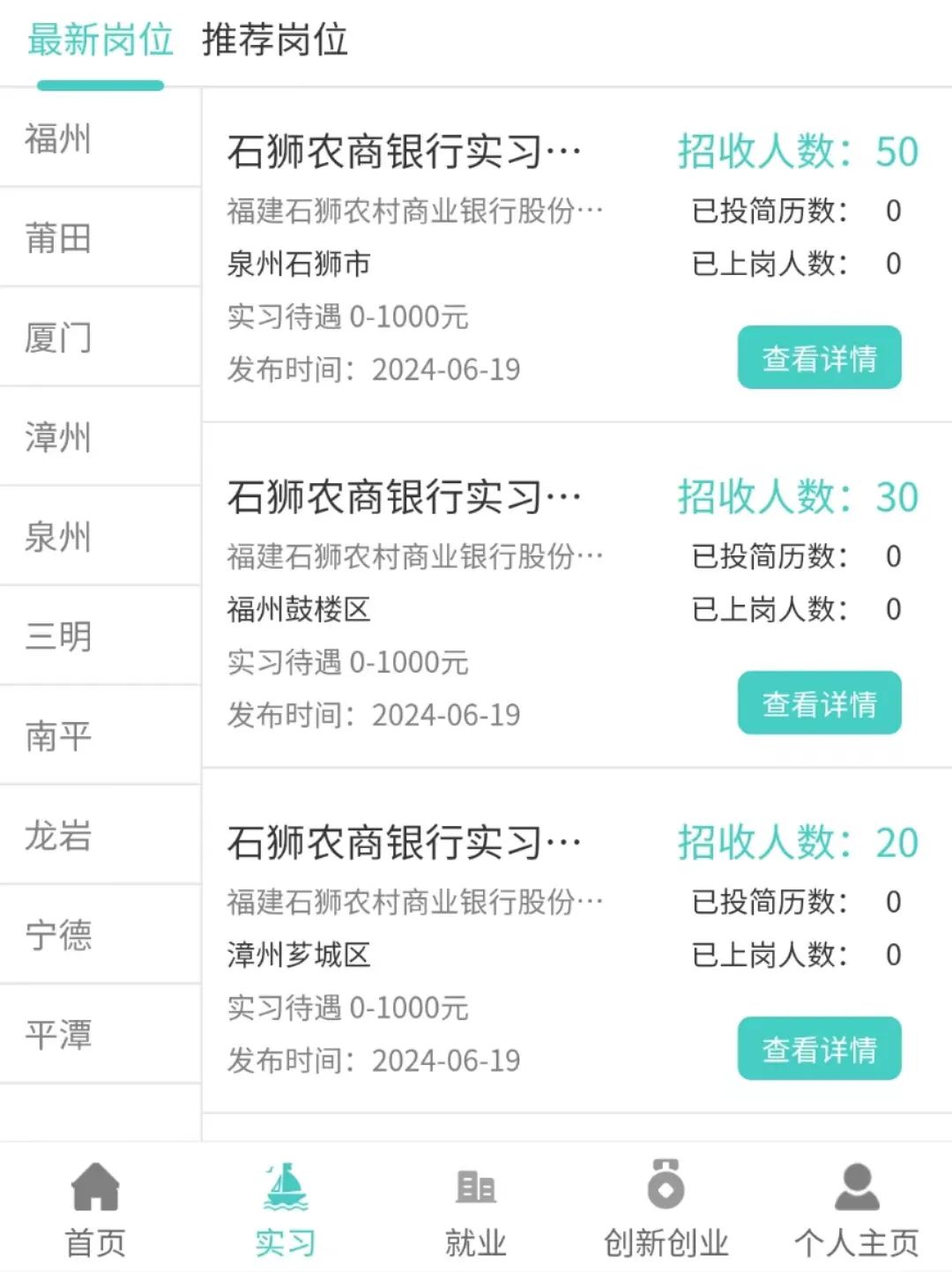
Task: Select 厦门 from the city list
Action: (58, 338)
